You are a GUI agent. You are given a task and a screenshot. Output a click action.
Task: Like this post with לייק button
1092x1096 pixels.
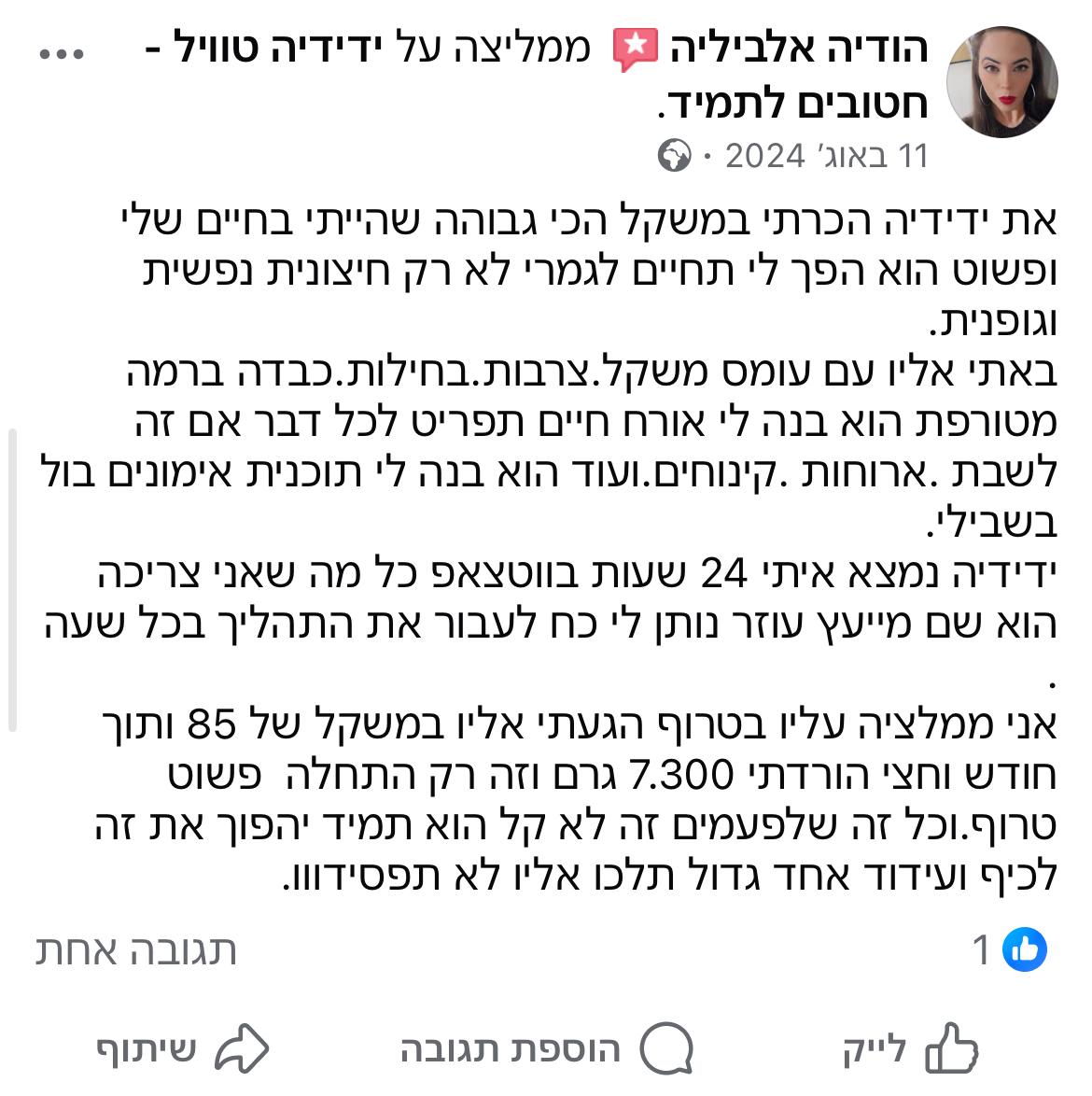[x=910, y=1049]
